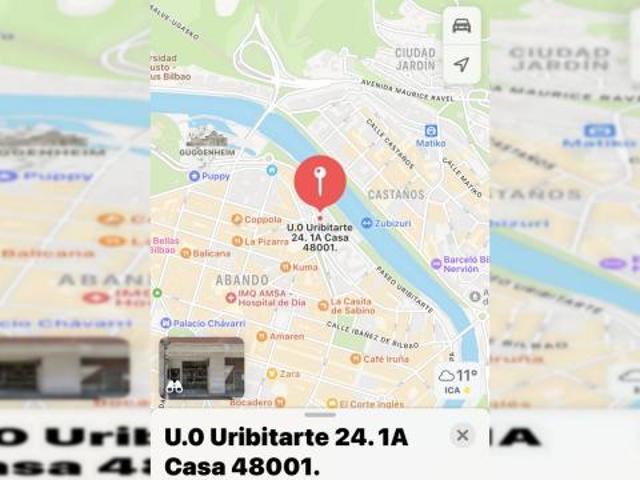Select the Zara store marker
This screenshot has width=640, height=480.
[x=271, y=373]
